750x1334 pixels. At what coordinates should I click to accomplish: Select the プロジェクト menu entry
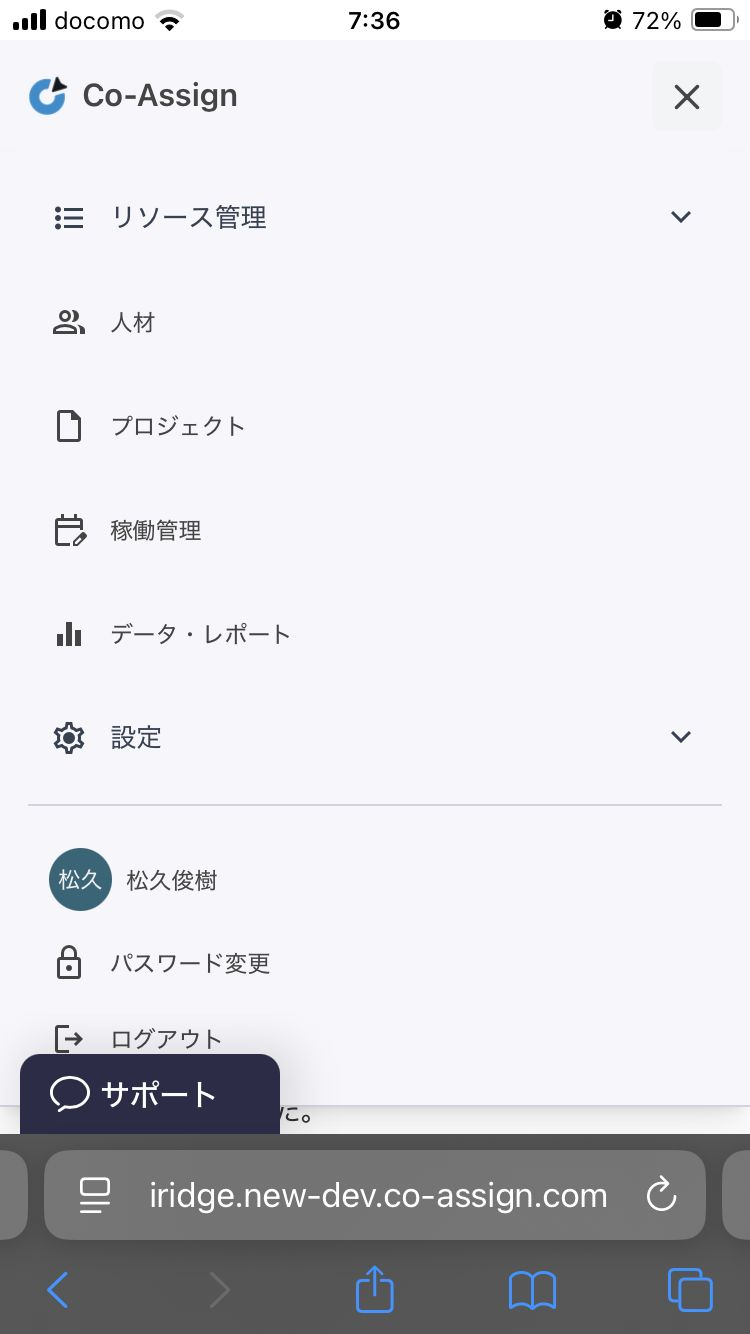click(179, 426)
